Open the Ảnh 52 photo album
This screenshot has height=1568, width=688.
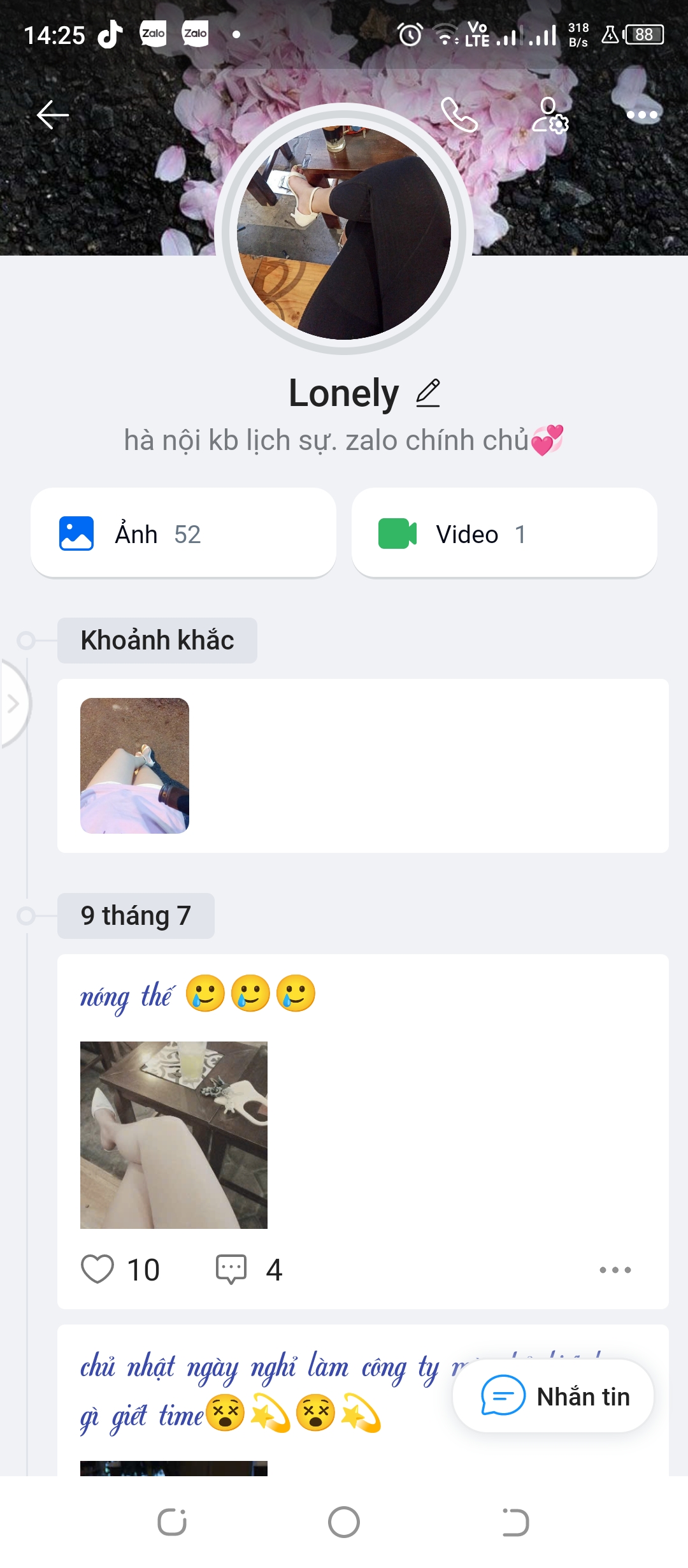tap(183, 534)
